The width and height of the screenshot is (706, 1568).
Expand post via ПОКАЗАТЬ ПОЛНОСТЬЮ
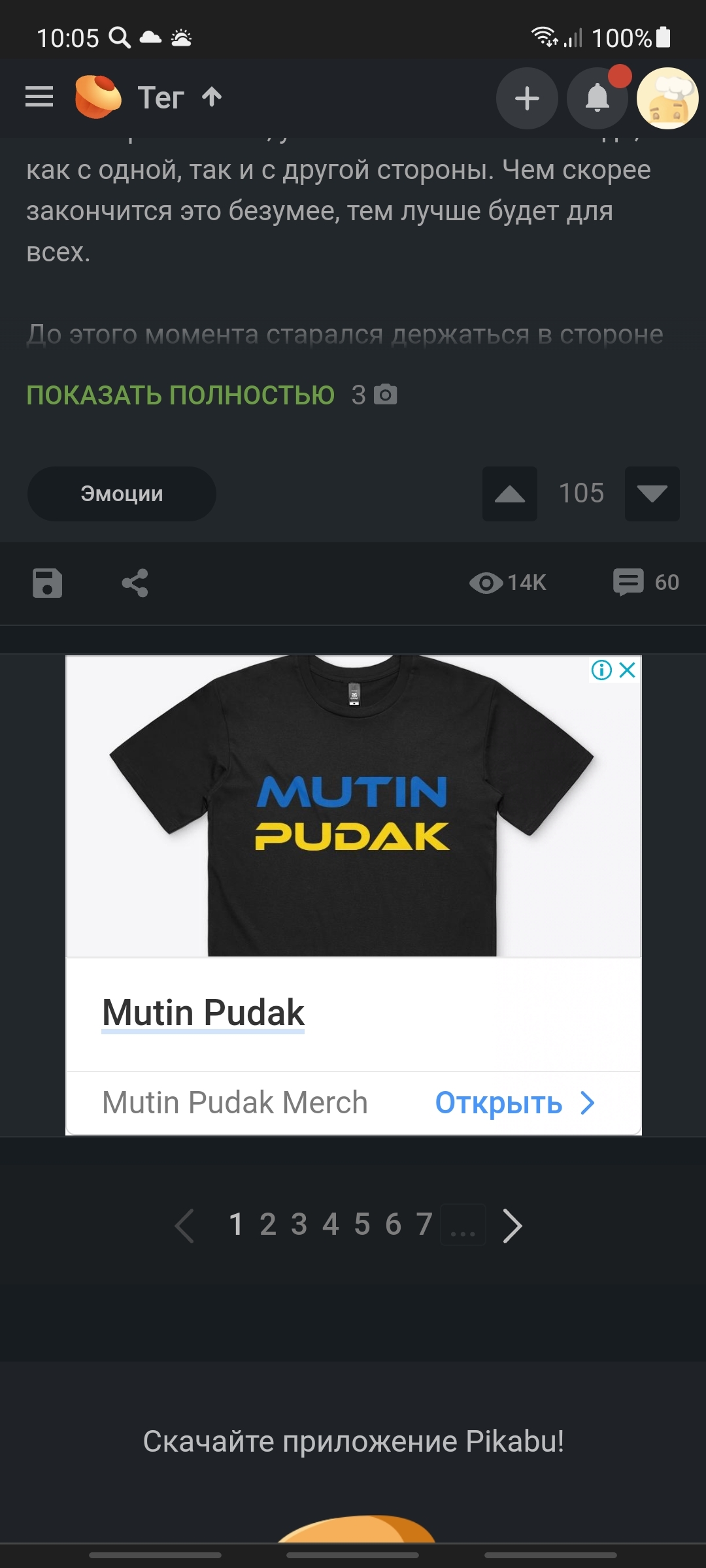(180, 395)
